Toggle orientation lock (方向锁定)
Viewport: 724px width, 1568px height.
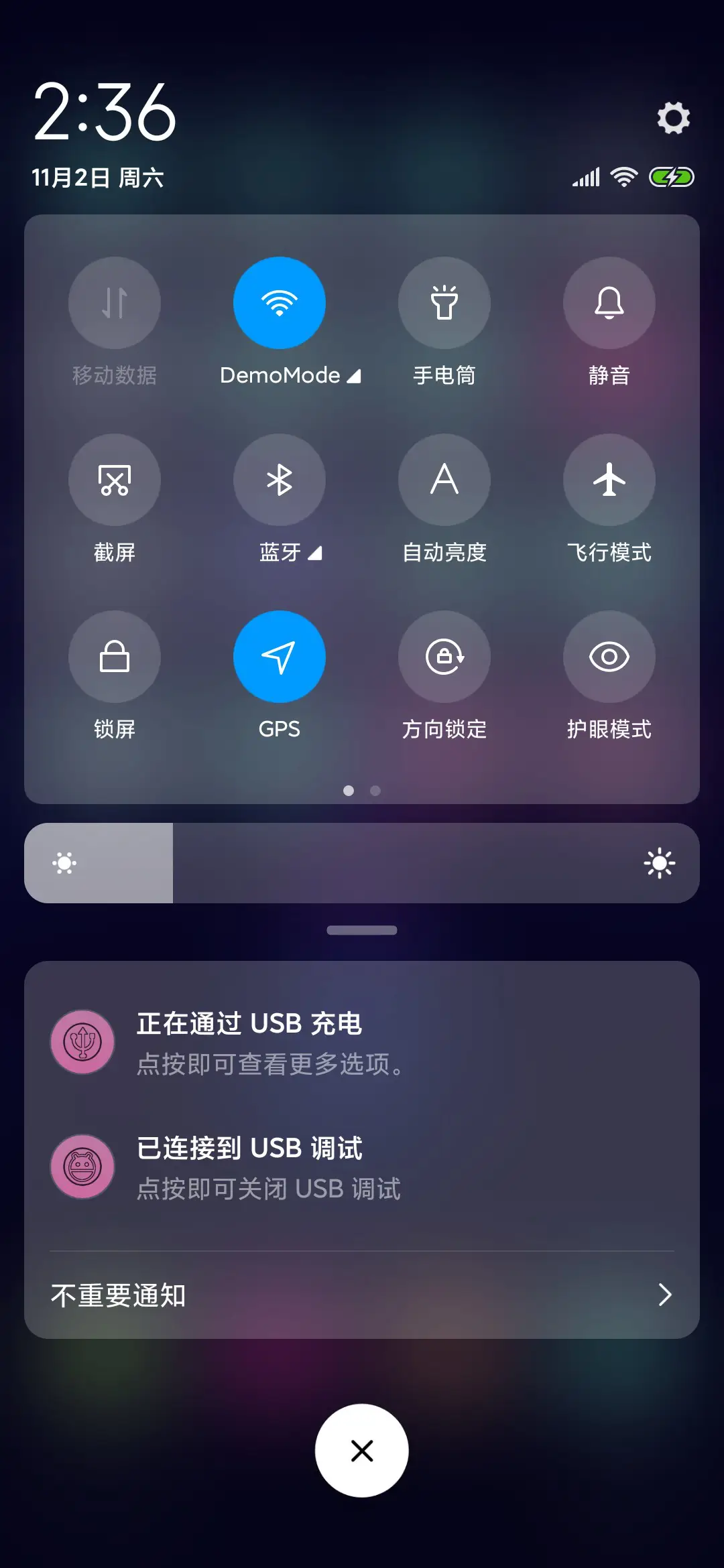[444, 657]
